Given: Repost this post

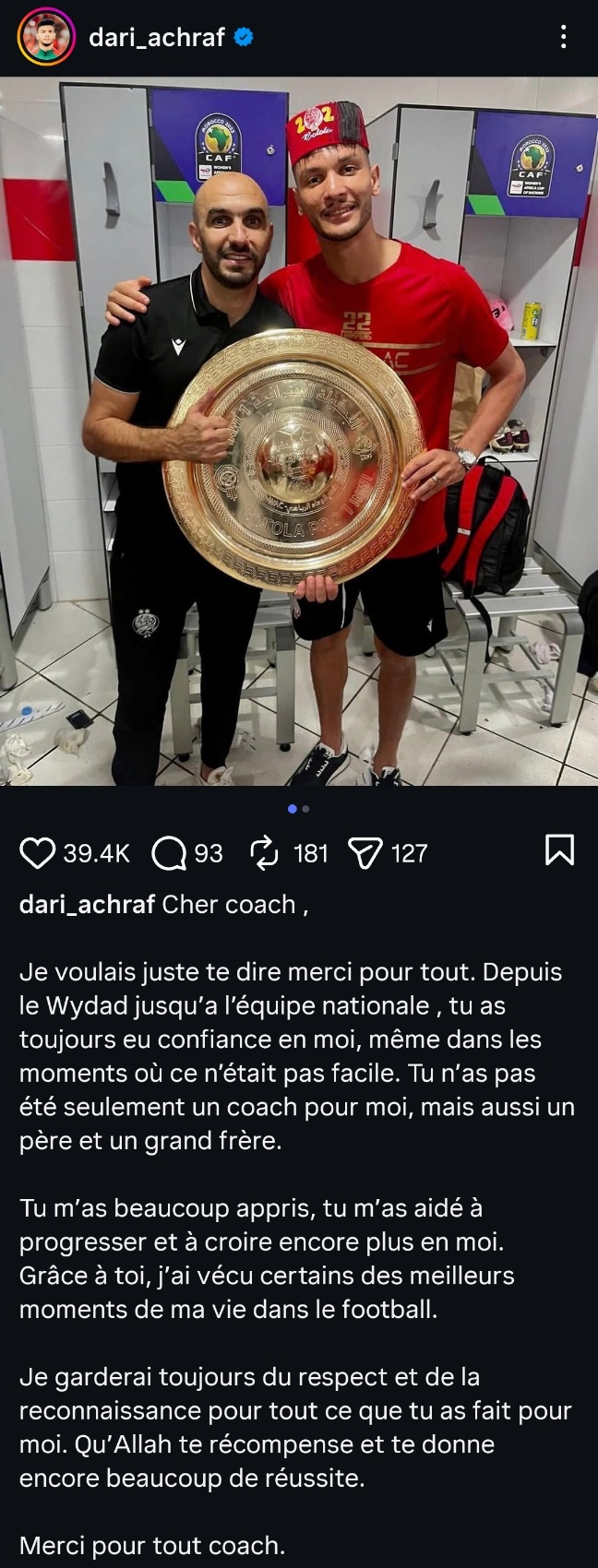Looking at the screenshot, I should click(x=264, y=853).
